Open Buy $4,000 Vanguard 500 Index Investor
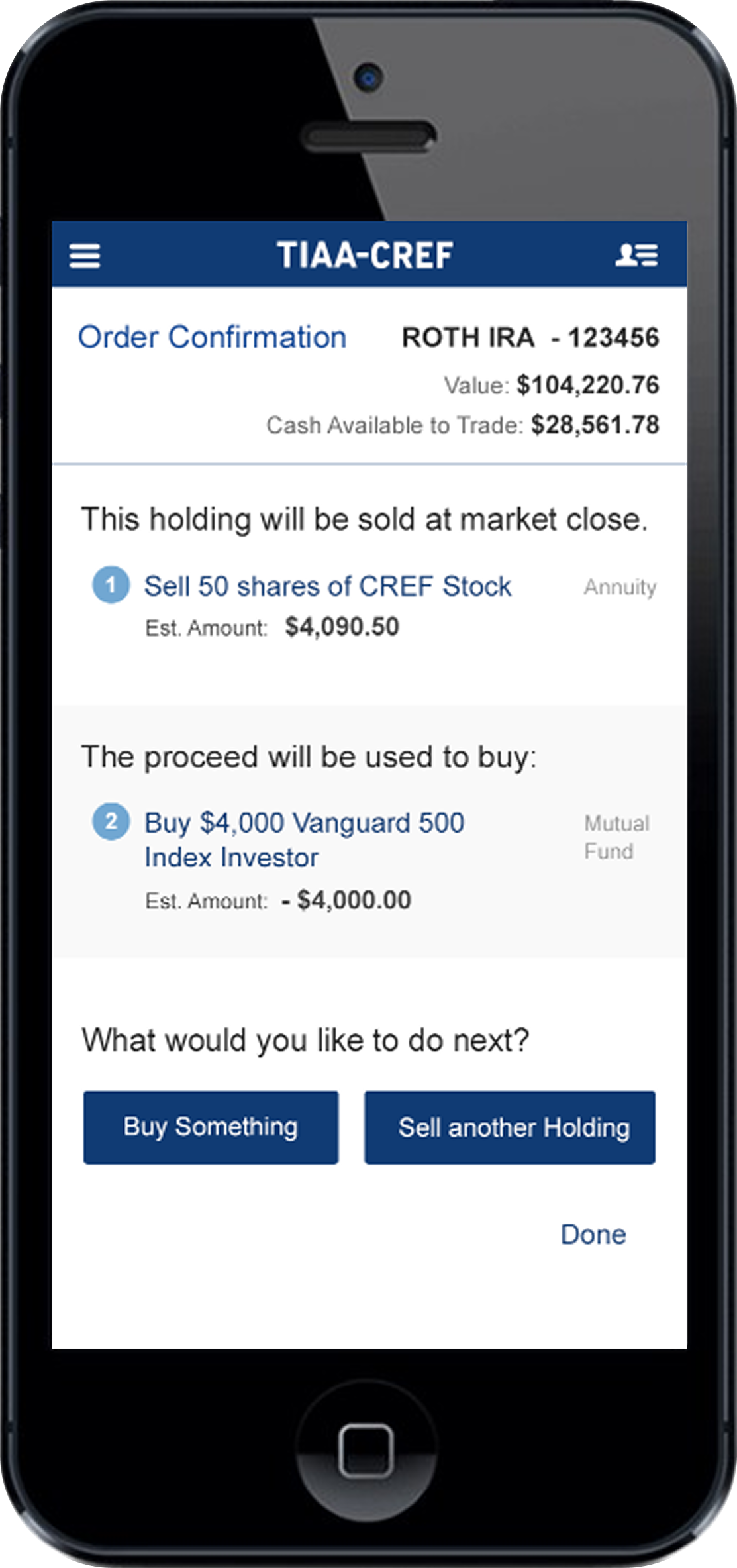The height and width of the screenshot is (1568, 737). pos(304,839)
